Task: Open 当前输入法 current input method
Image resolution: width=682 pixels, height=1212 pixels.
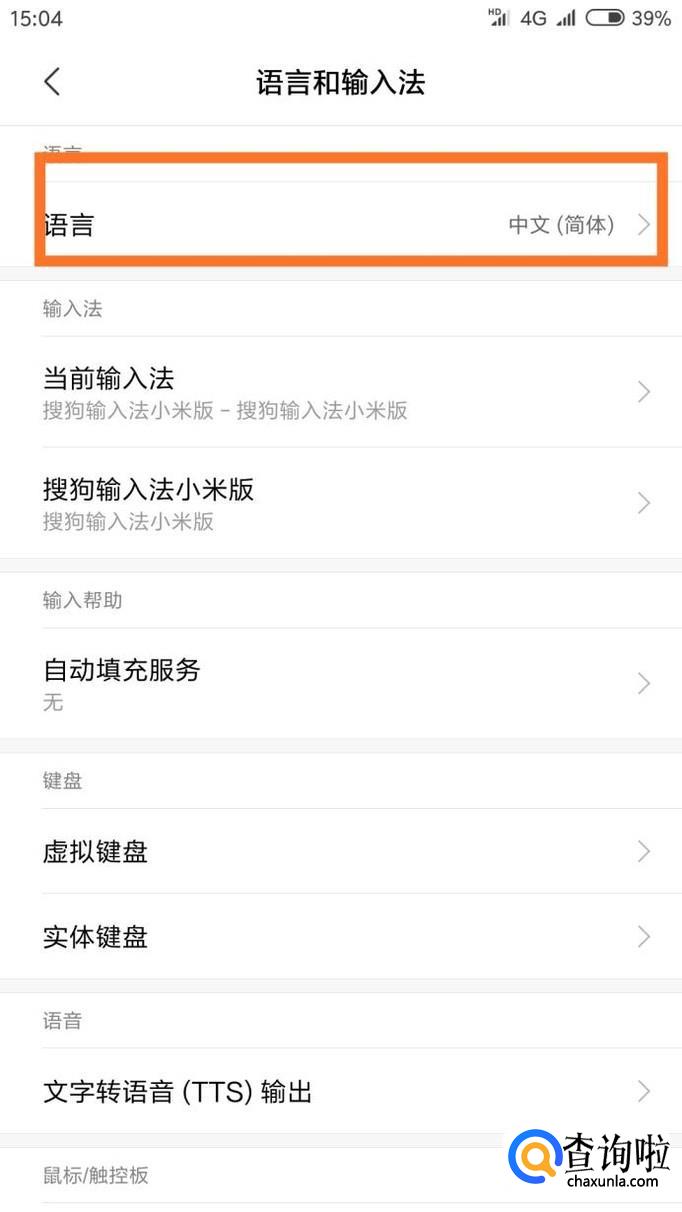Action: [340, 392]
